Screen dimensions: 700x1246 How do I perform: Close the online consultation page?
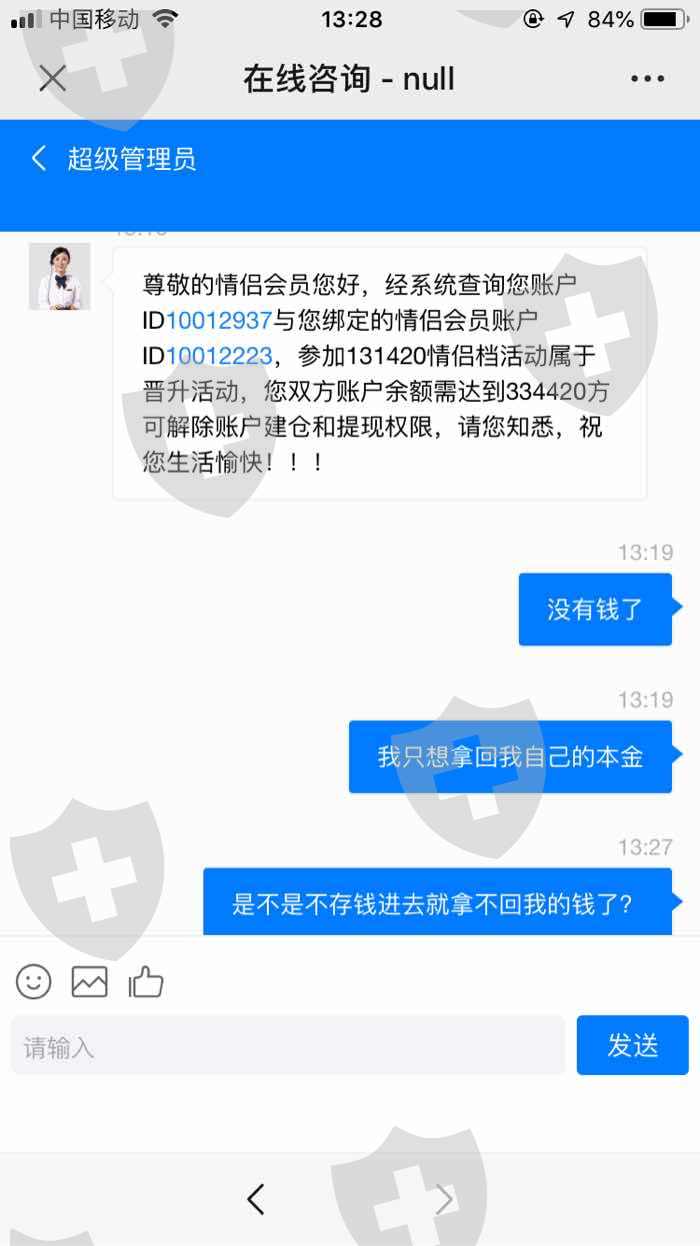(52, 78)
